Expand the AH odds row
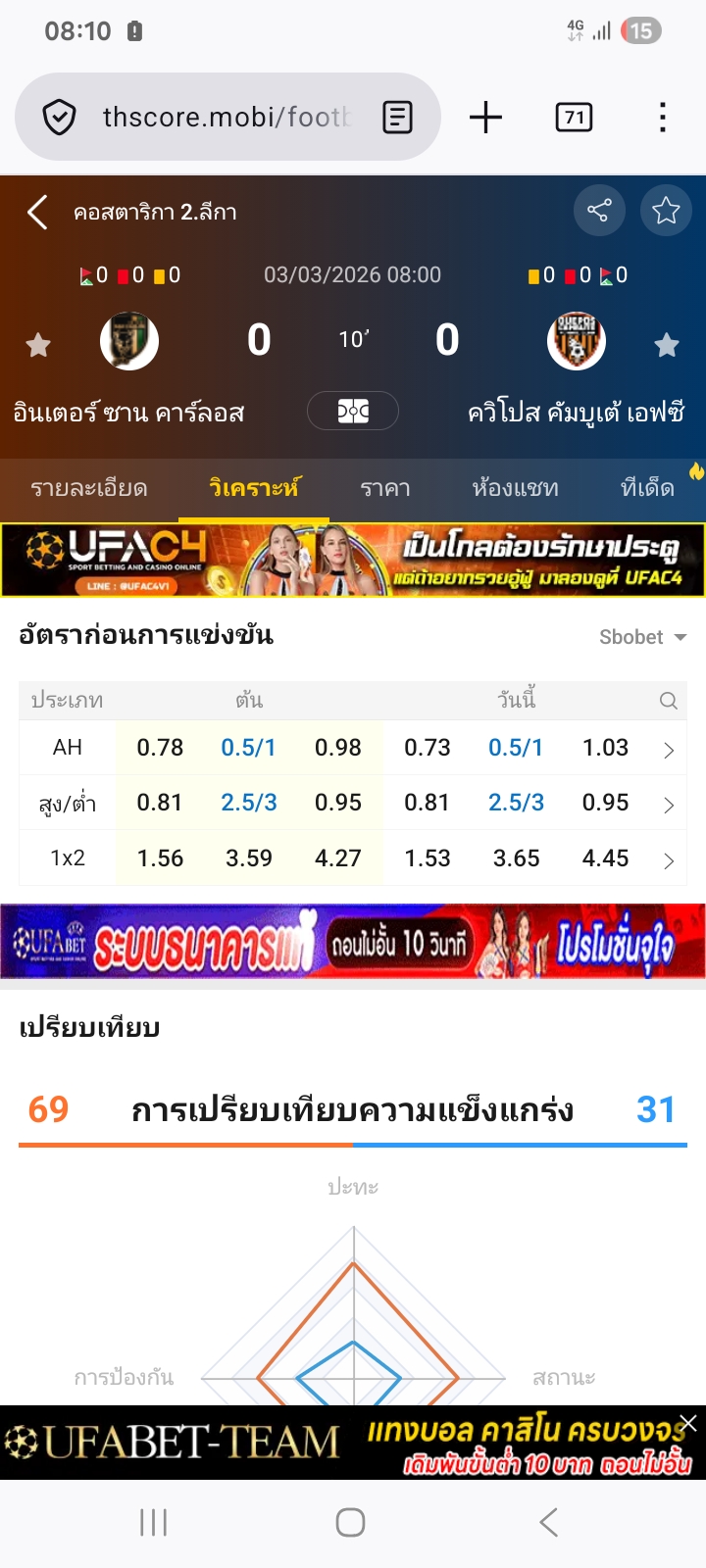 click(x=669, y=750)
